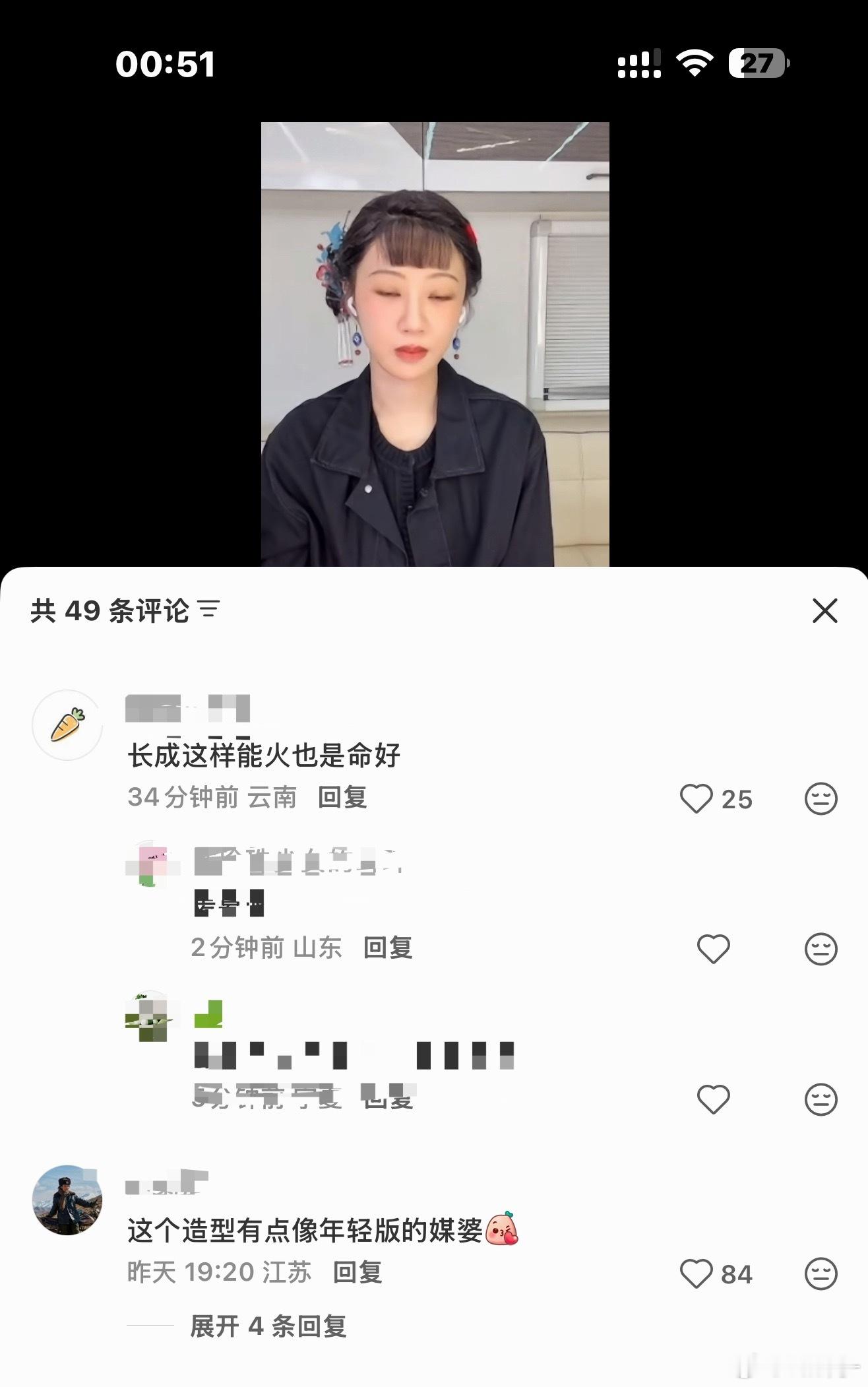868x1387 pixels.
Task: Tap the emoji icon beside the 媒婆 comment
Action: pyautogui.click(x=820, y=1272)
